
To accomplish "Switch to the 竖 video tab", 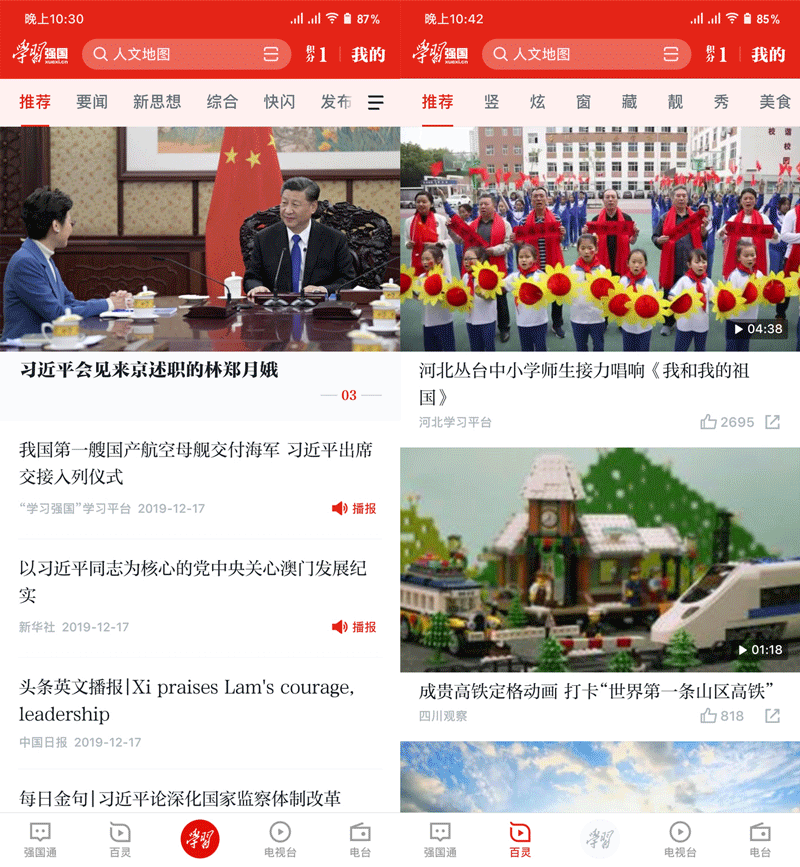I will click(491, 102).
